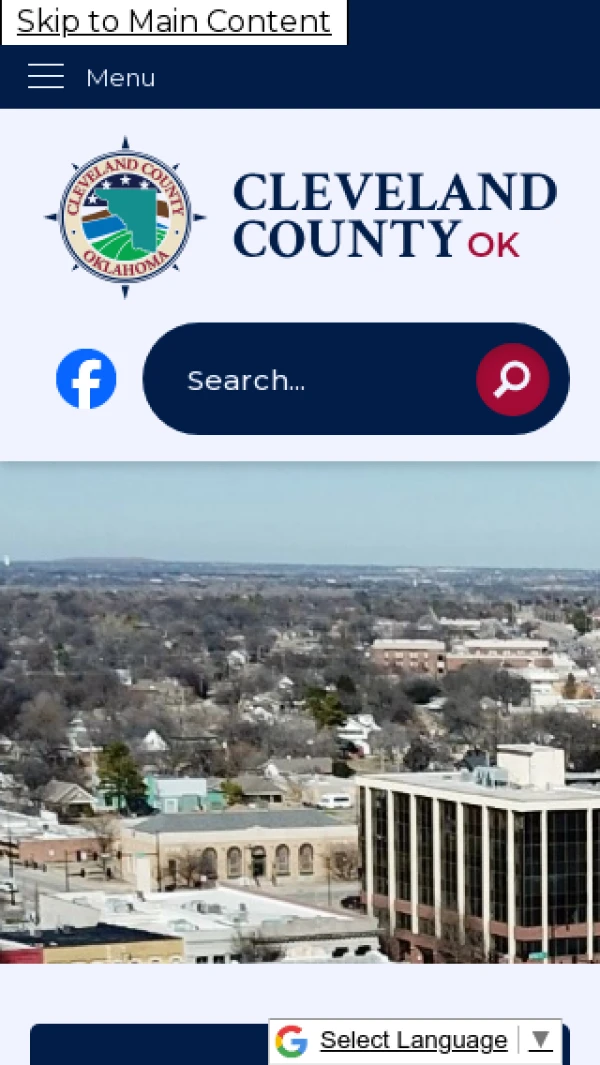This screenshot has height=1065, width=600.
Task: Go to Cleveland County homepage via logo
Action: (x=300, y=217)
